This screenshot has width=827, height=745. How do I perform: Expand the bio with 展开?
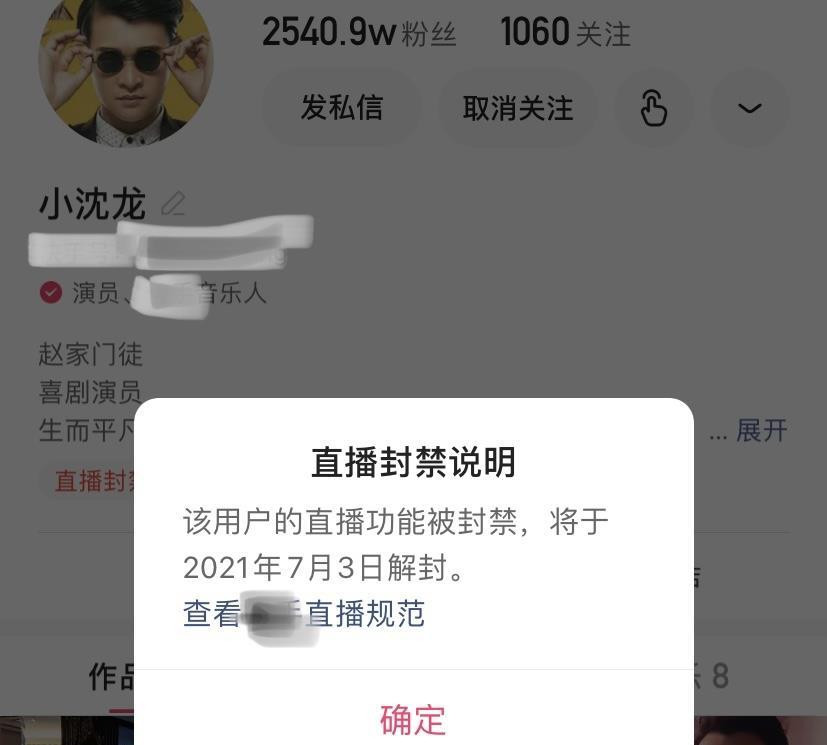[761, 431]
